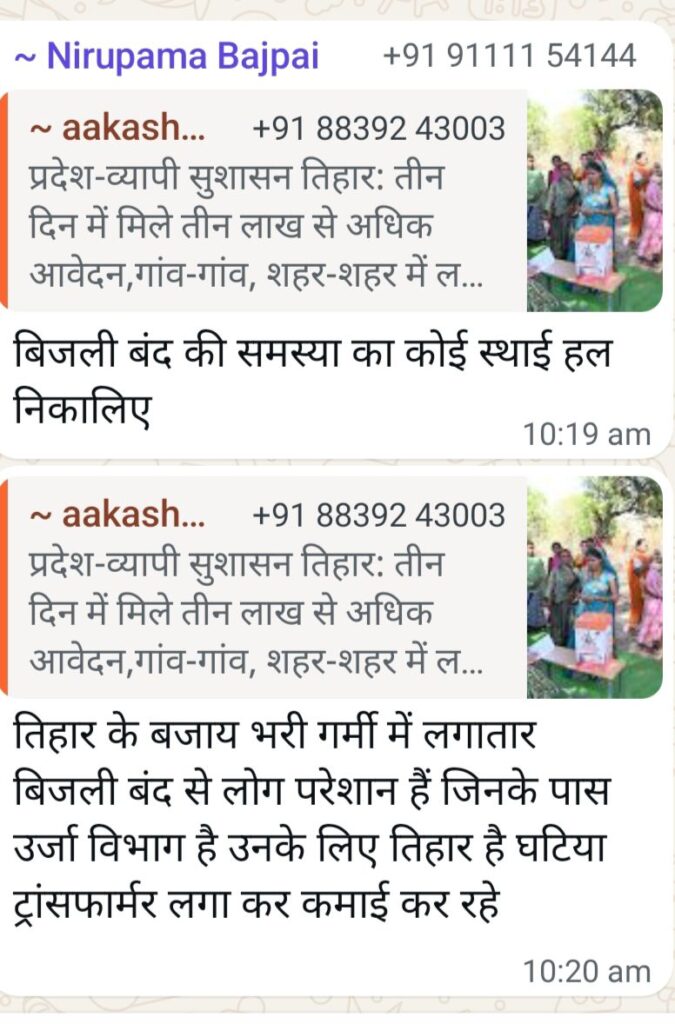The image size is (675, 1024).
Task: Open sender Nirupama Bajpai's contact options
Action: tap(167, 56)
